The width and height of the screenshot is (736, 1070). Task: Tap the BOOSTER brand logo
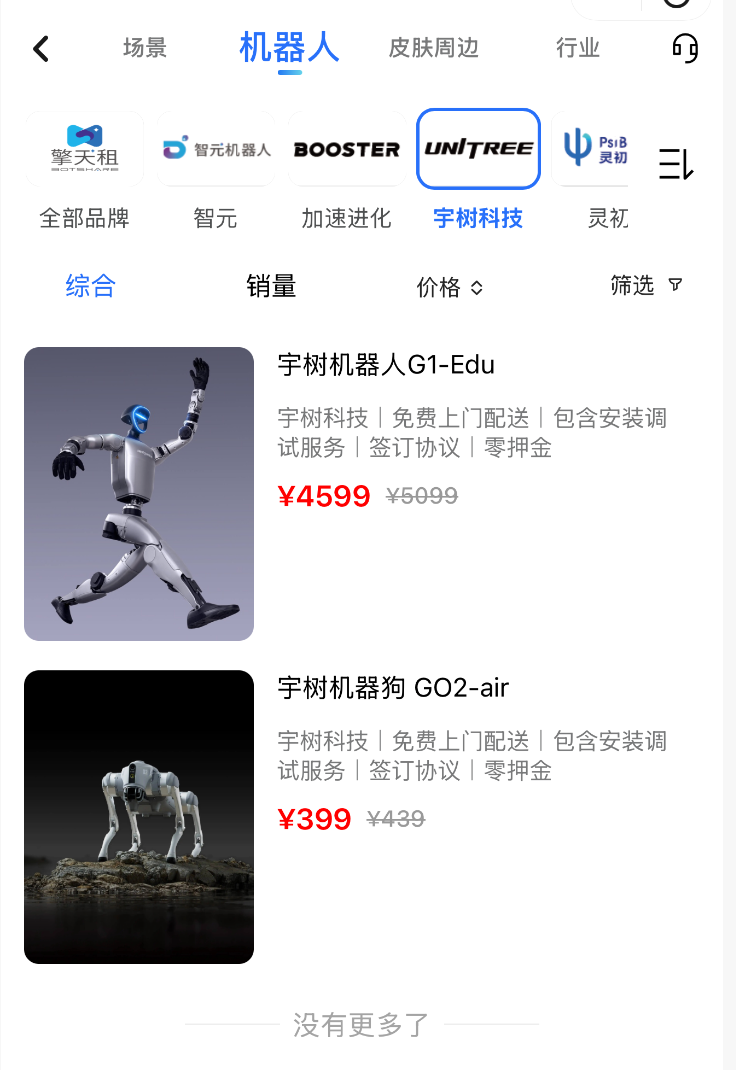[x=346, y=148]
